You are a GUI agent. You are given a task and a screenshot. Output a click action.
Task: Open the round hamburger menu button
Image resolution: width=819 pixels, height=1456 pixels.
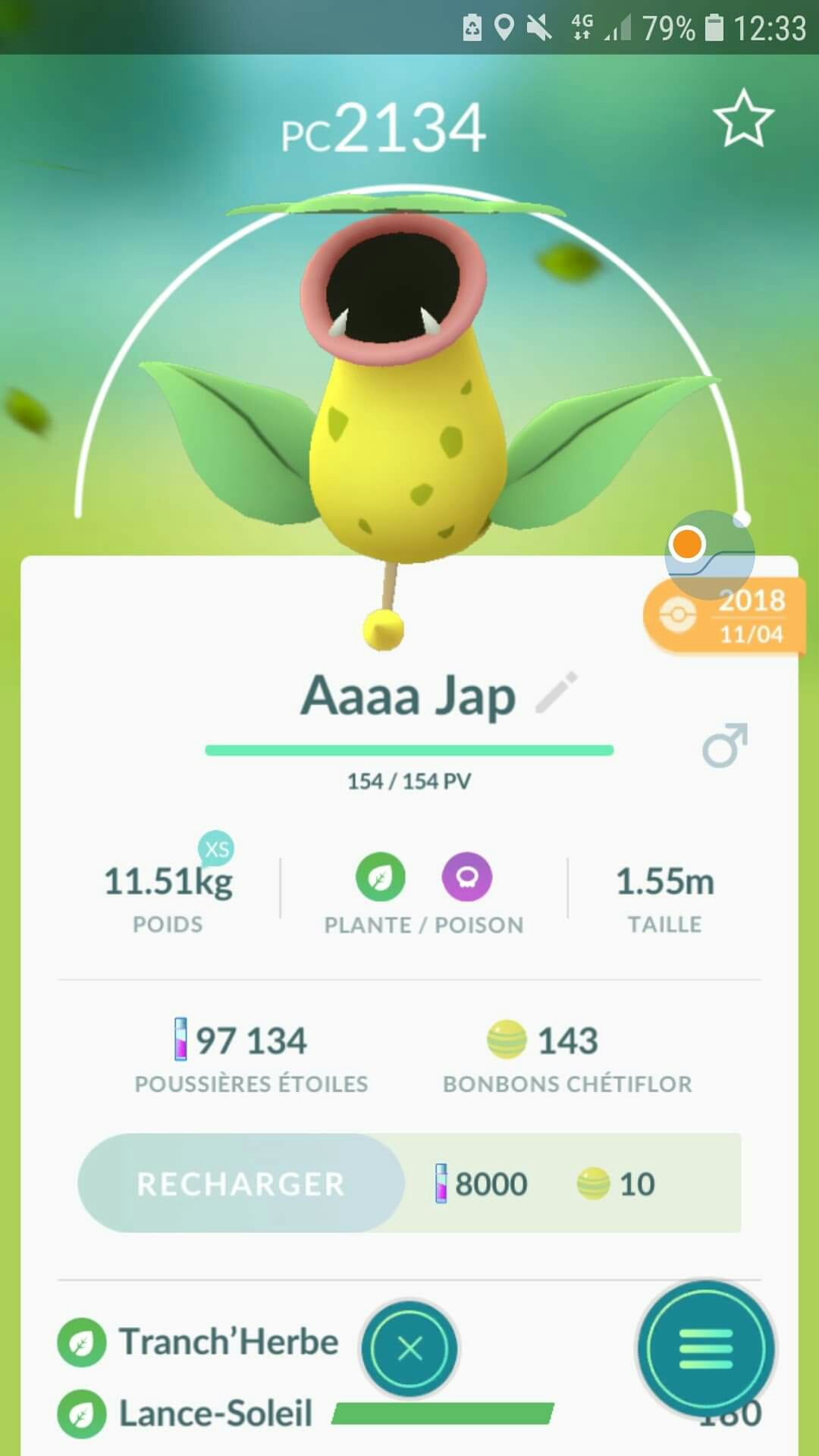(706, 1349)
